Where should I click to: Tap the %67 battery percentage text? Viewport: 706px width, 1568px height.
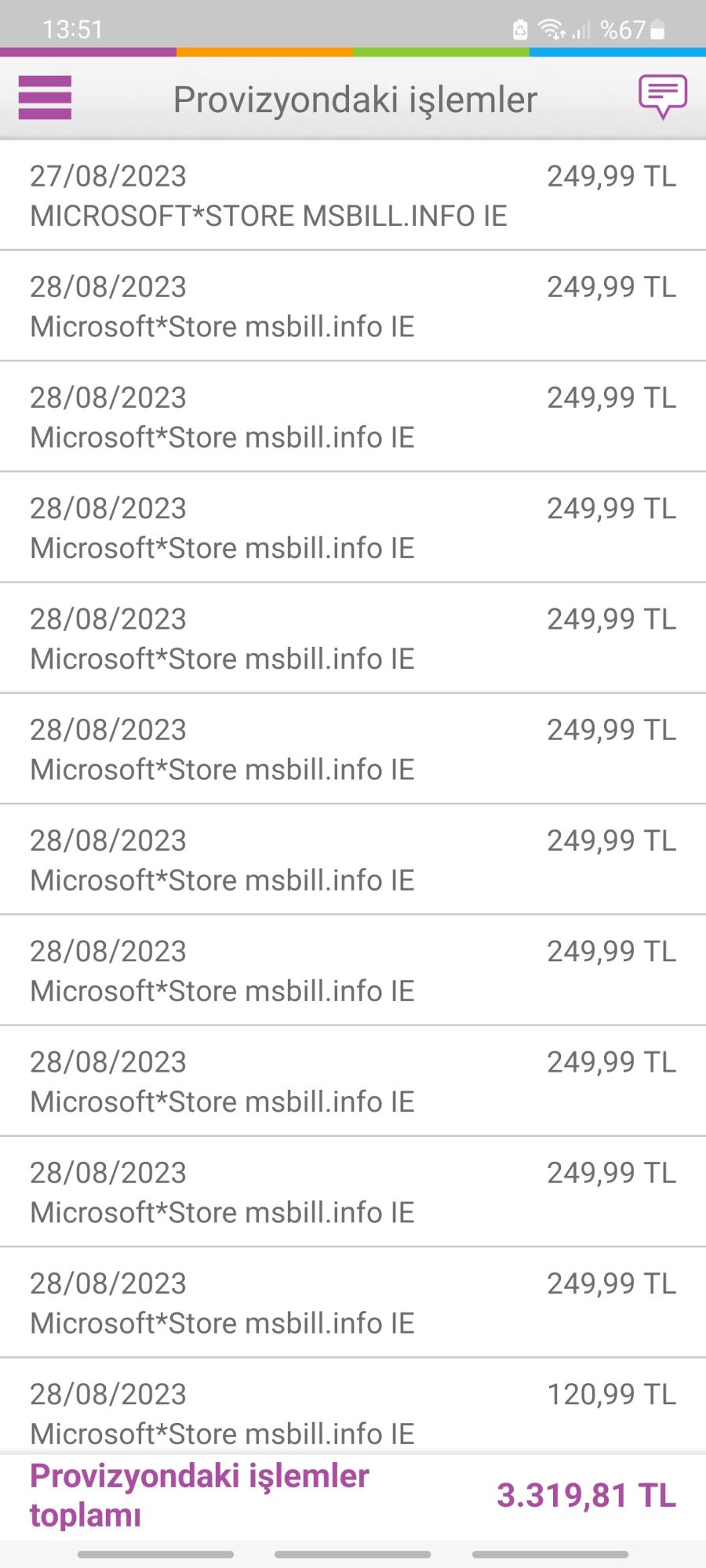coord(622,30)
